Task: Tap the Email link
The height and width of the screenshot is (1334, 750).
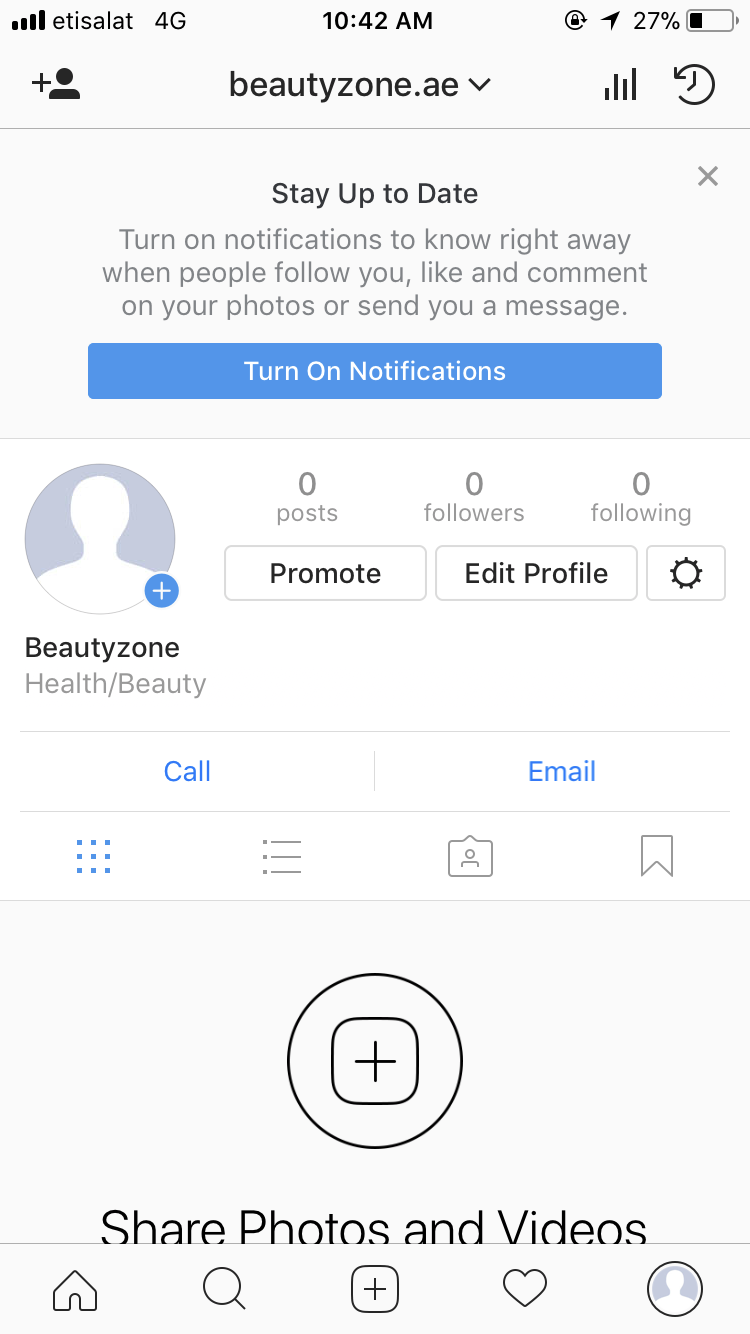Action: pos(562,771)
